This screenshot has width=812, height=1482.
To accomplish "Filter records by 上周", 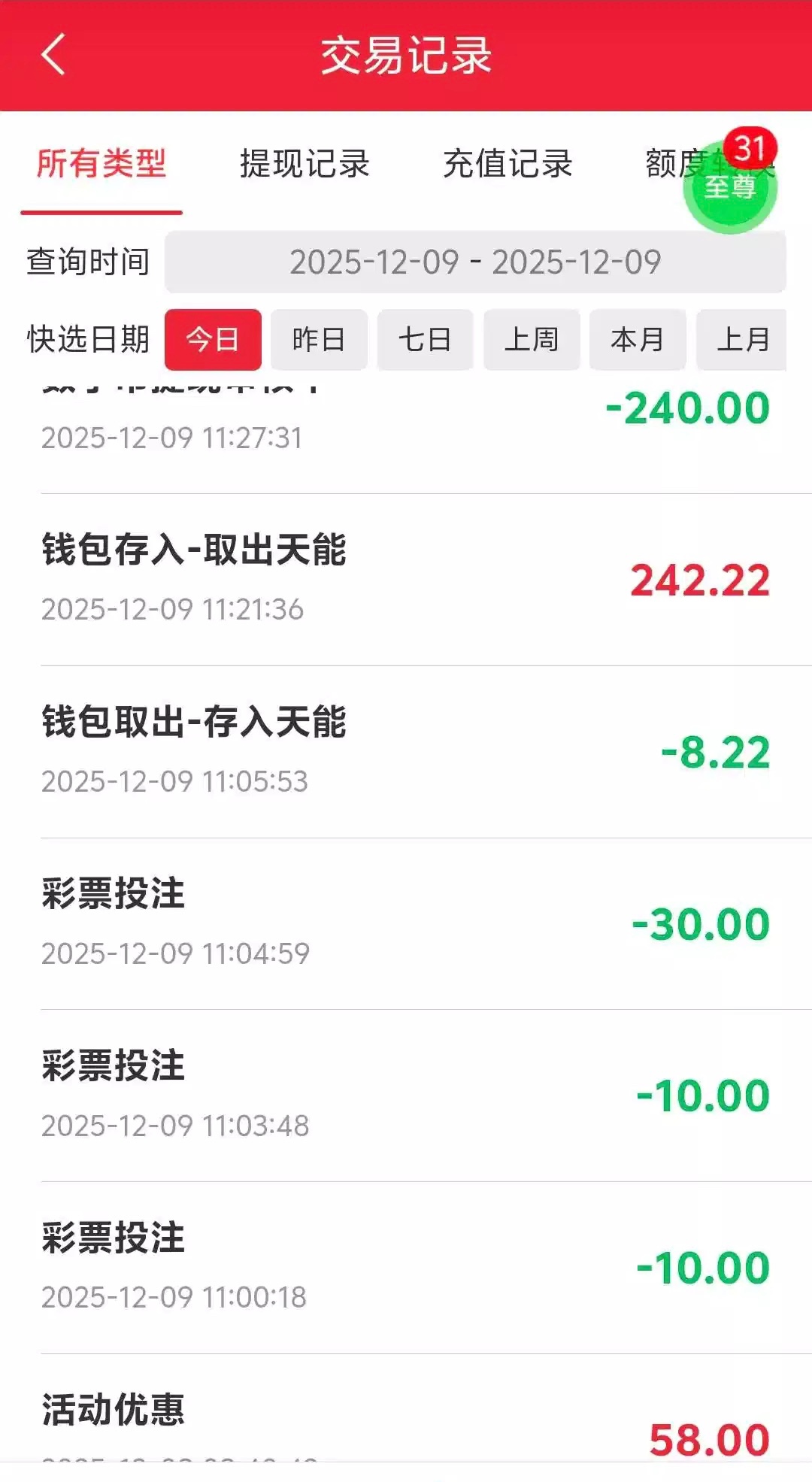I will click(532, 340).
